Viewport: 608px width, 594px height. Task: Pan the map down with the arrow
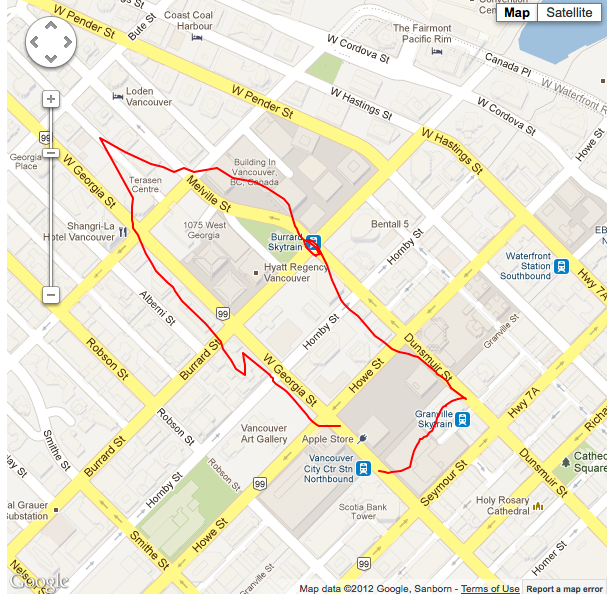pyautogui.click(x=50, y=58)
